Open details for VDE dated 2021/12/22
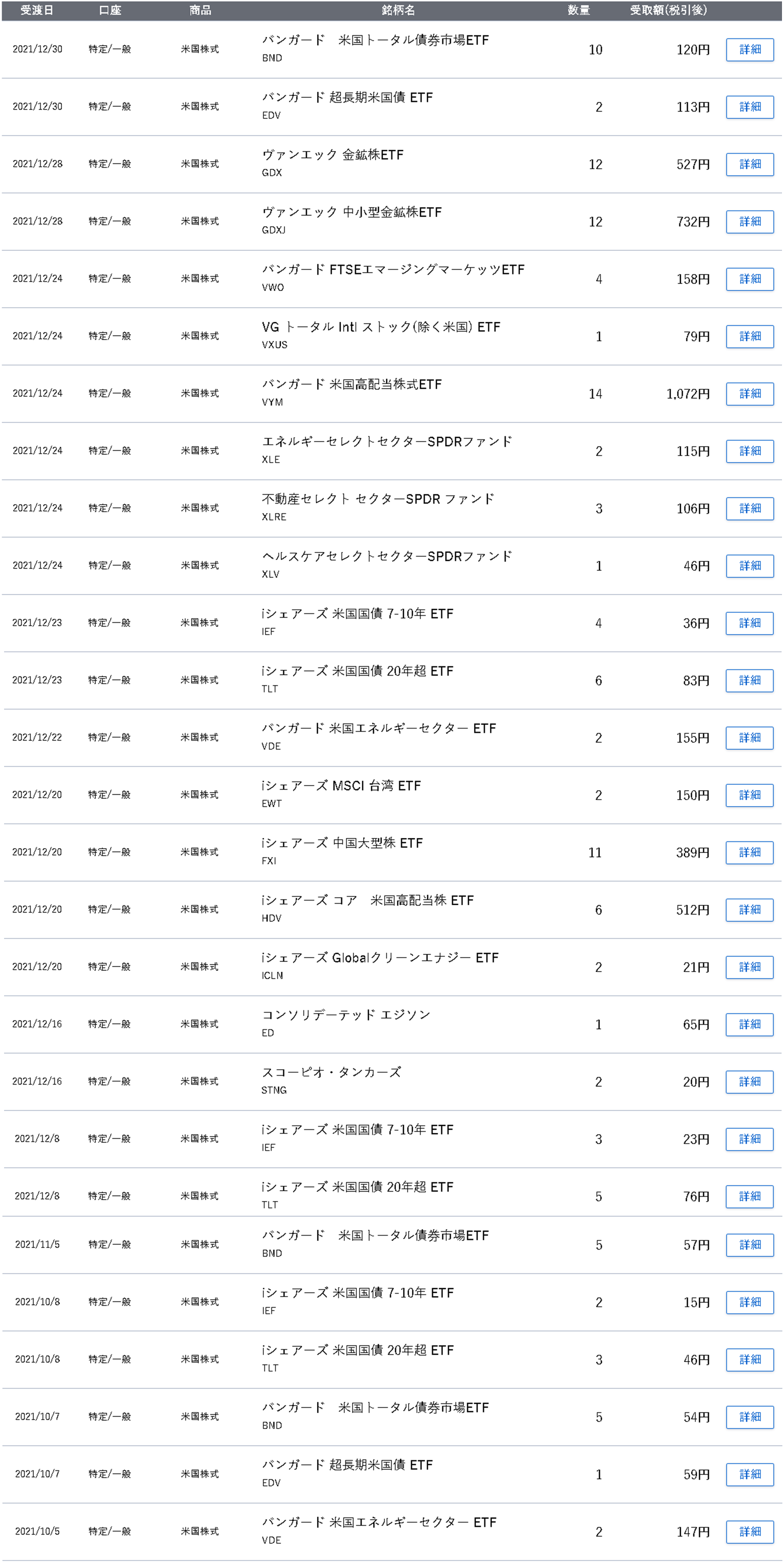 [749, 737]
